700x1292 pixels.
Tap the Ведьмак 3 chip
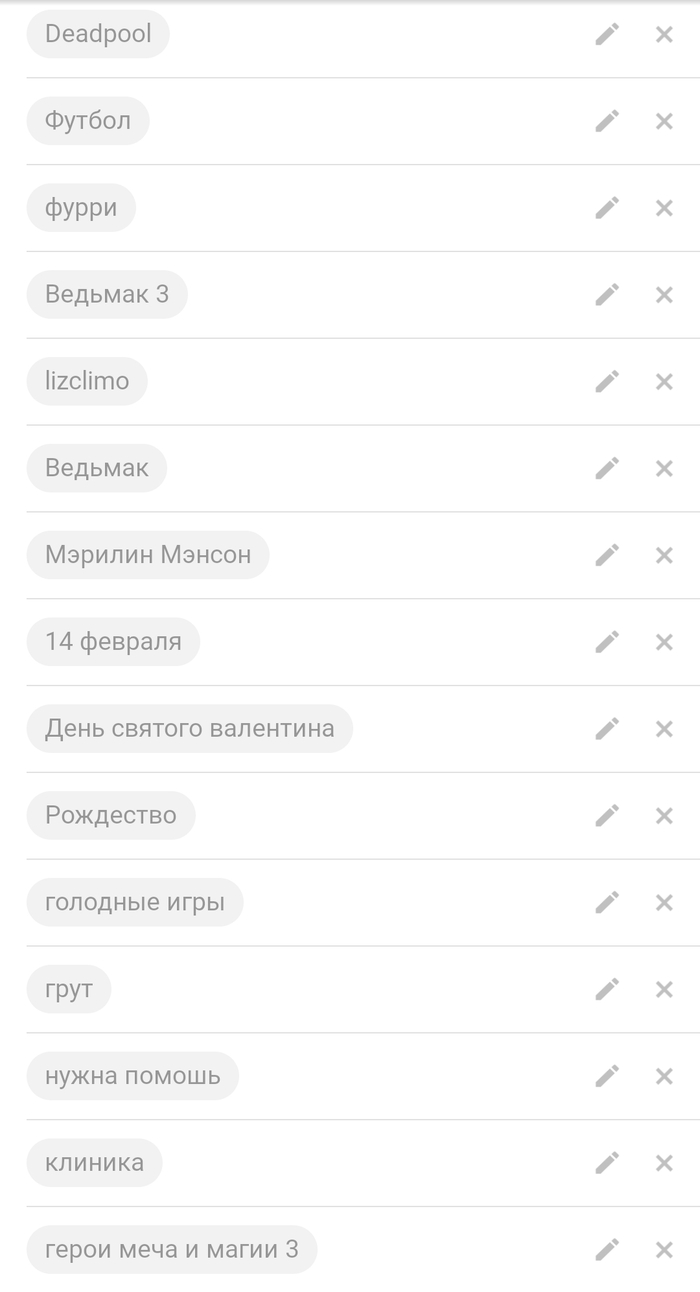tap(107, 295)
